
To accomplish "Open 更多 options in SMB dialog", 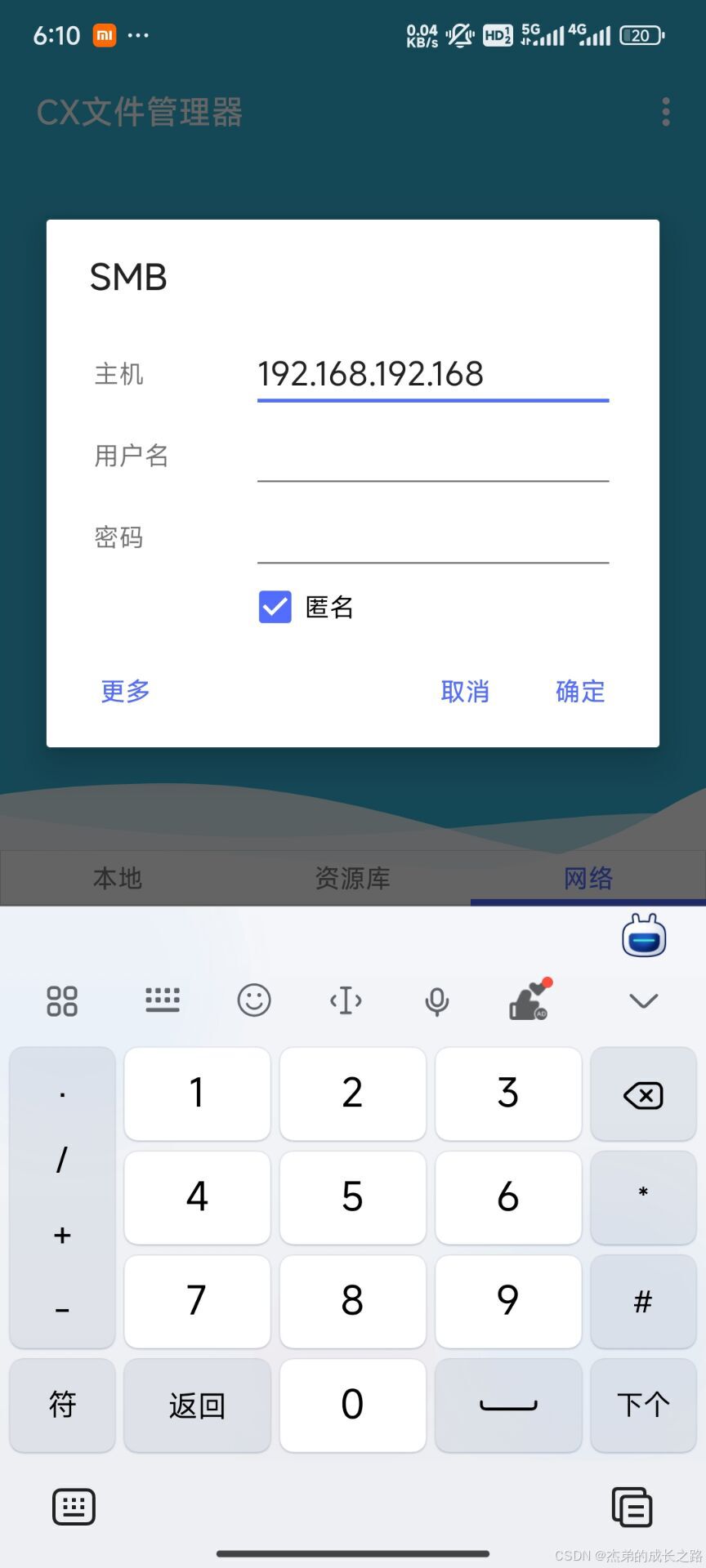I will [125, 691].
